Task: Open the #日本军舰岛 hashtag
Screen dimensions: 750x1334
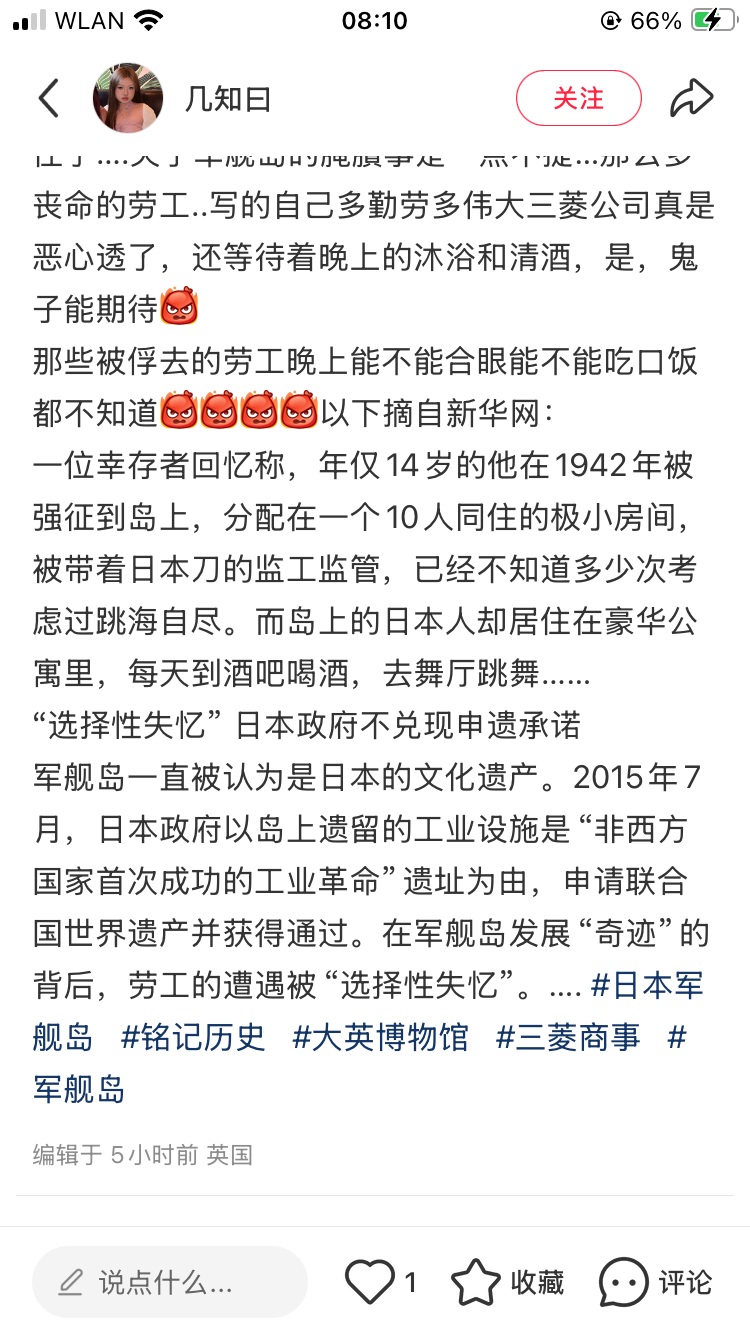Action: coord(648,985)
